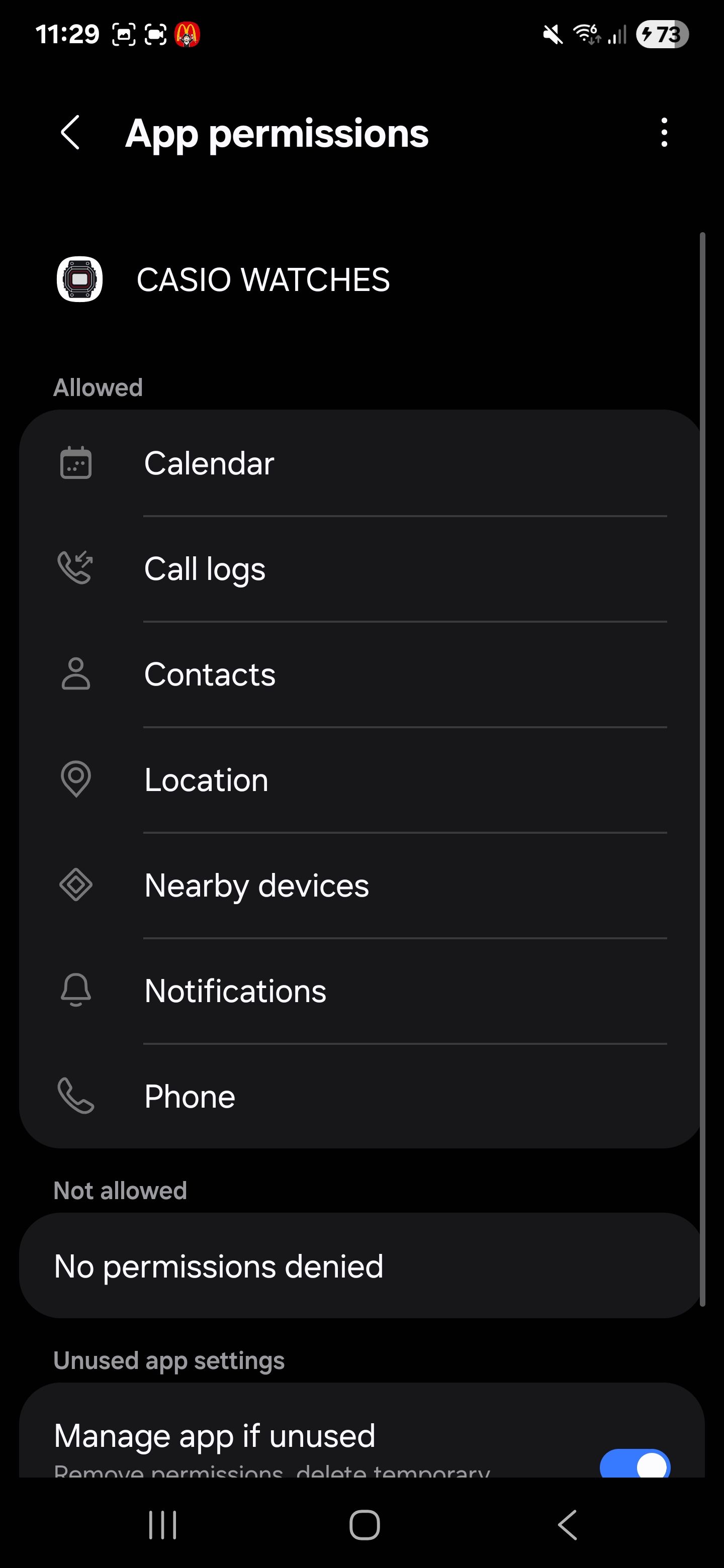Image resolution: width=724 pixels, height=1568 pixels.
Task: View Location permission options
Action: [361, 780]
